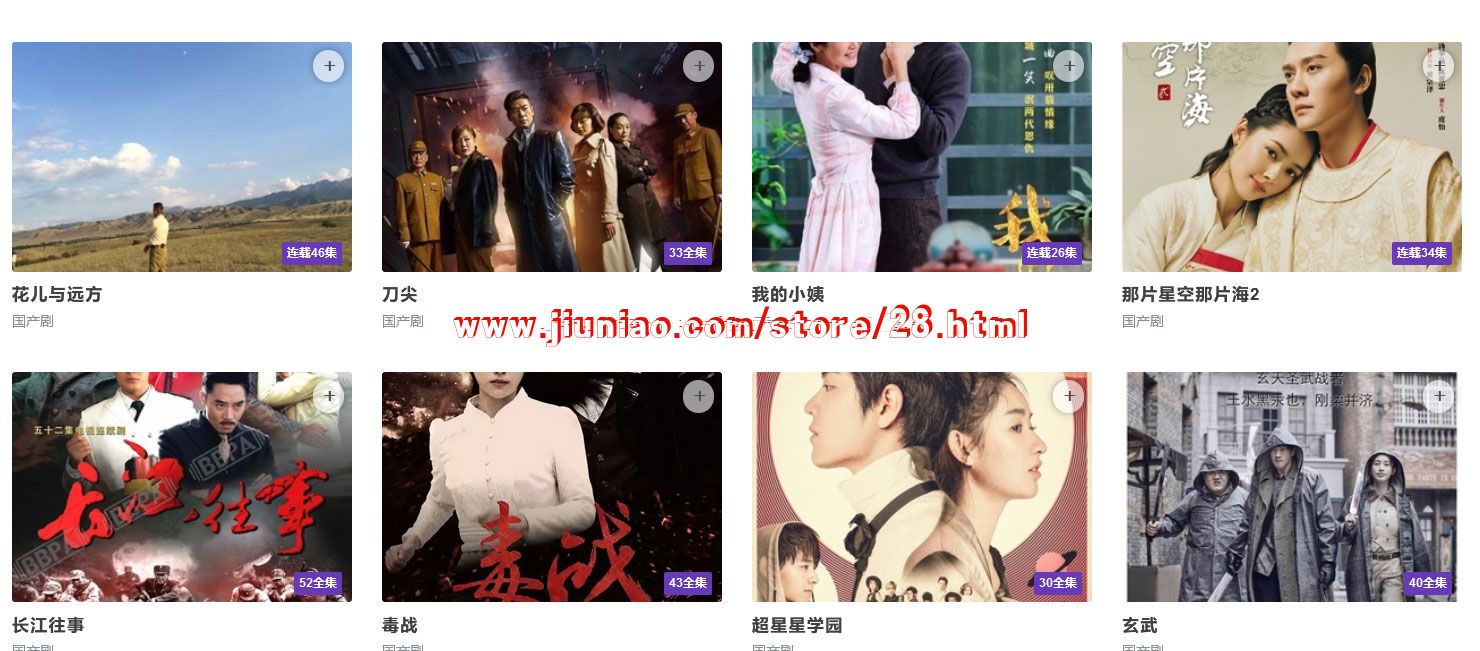Open the 超星星学园 tile

pos(921,487)
